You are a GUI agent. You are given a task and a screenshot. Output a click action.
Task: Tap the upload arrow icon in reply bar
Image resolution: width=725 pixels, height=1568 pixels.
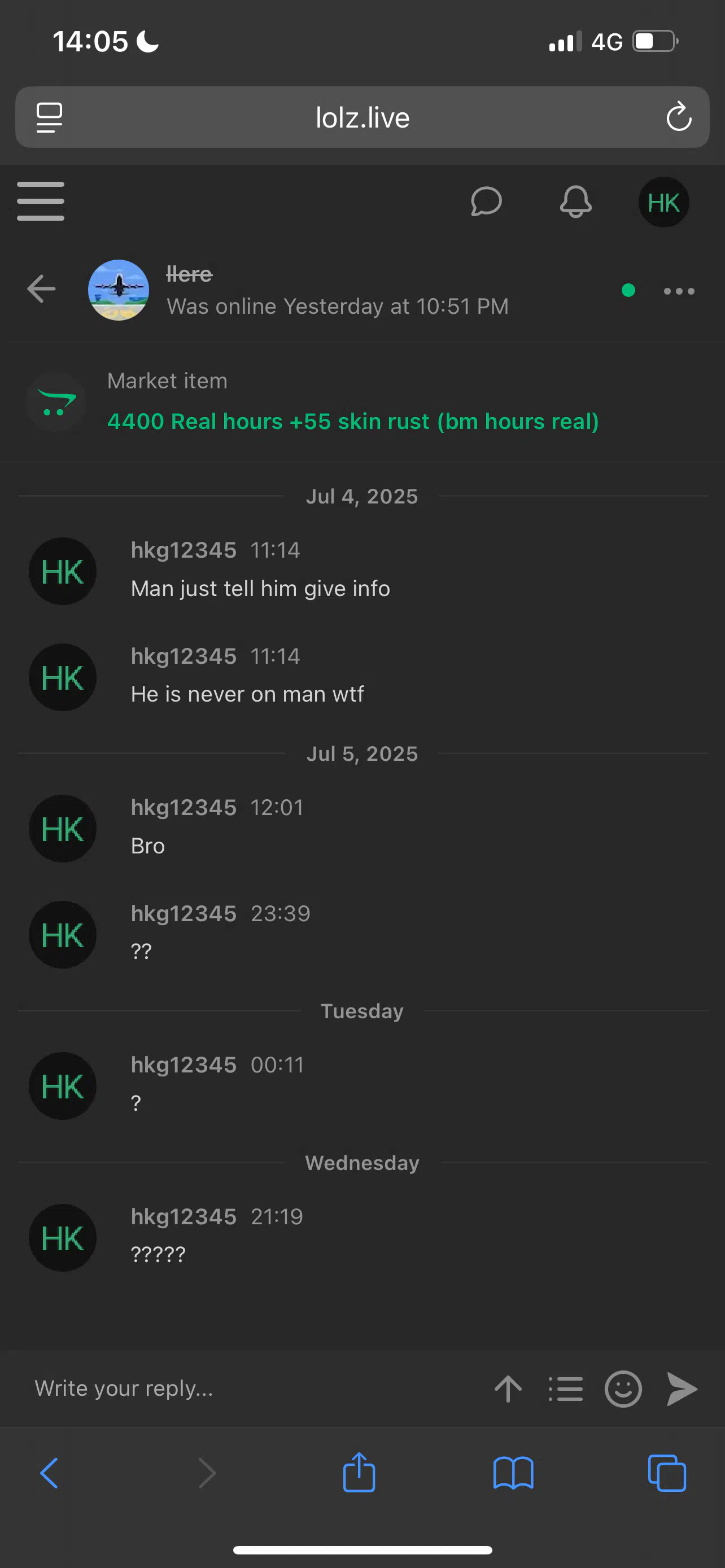508,1389
